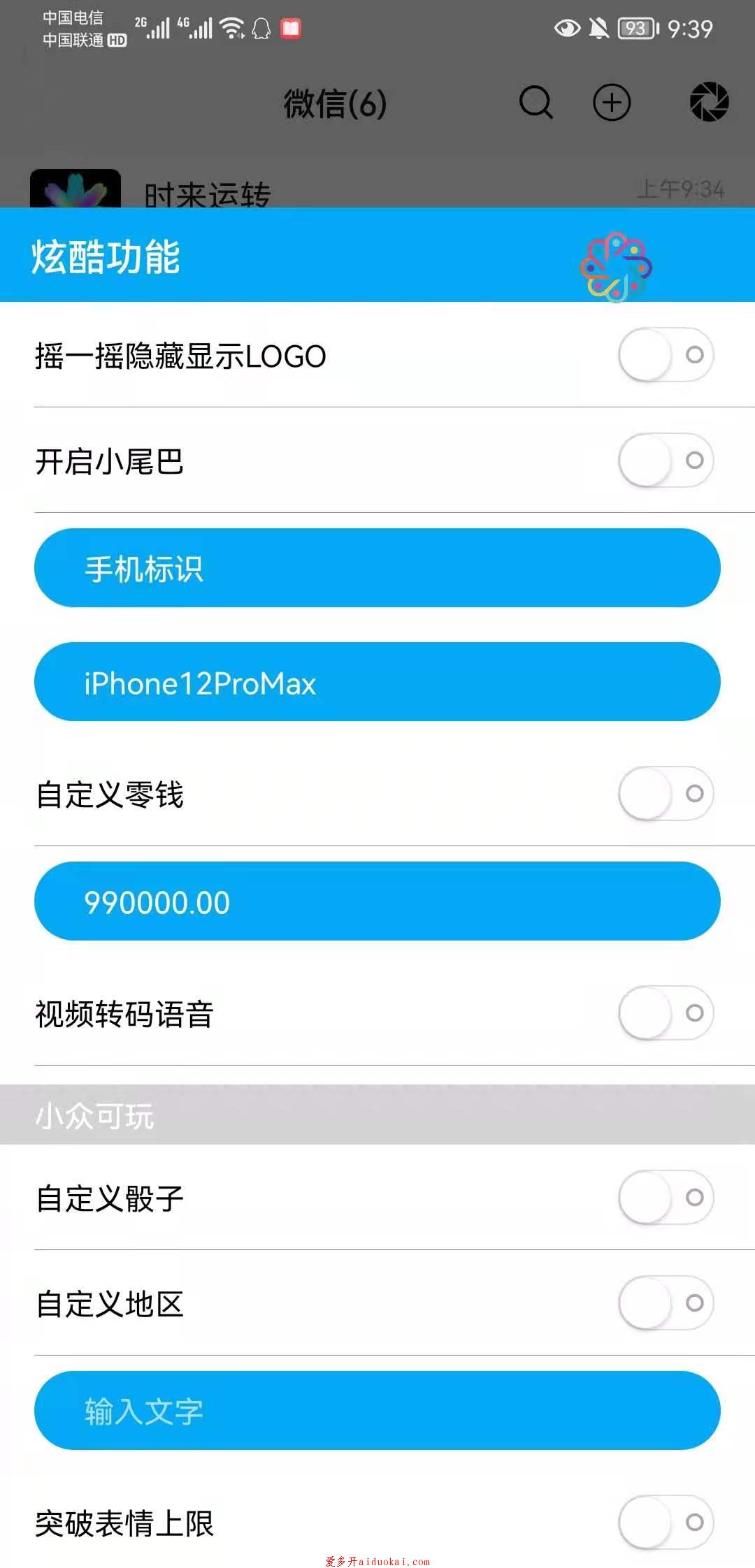
Task: Tap the colorful floating logo icon
Action: [x=616, y=267]
